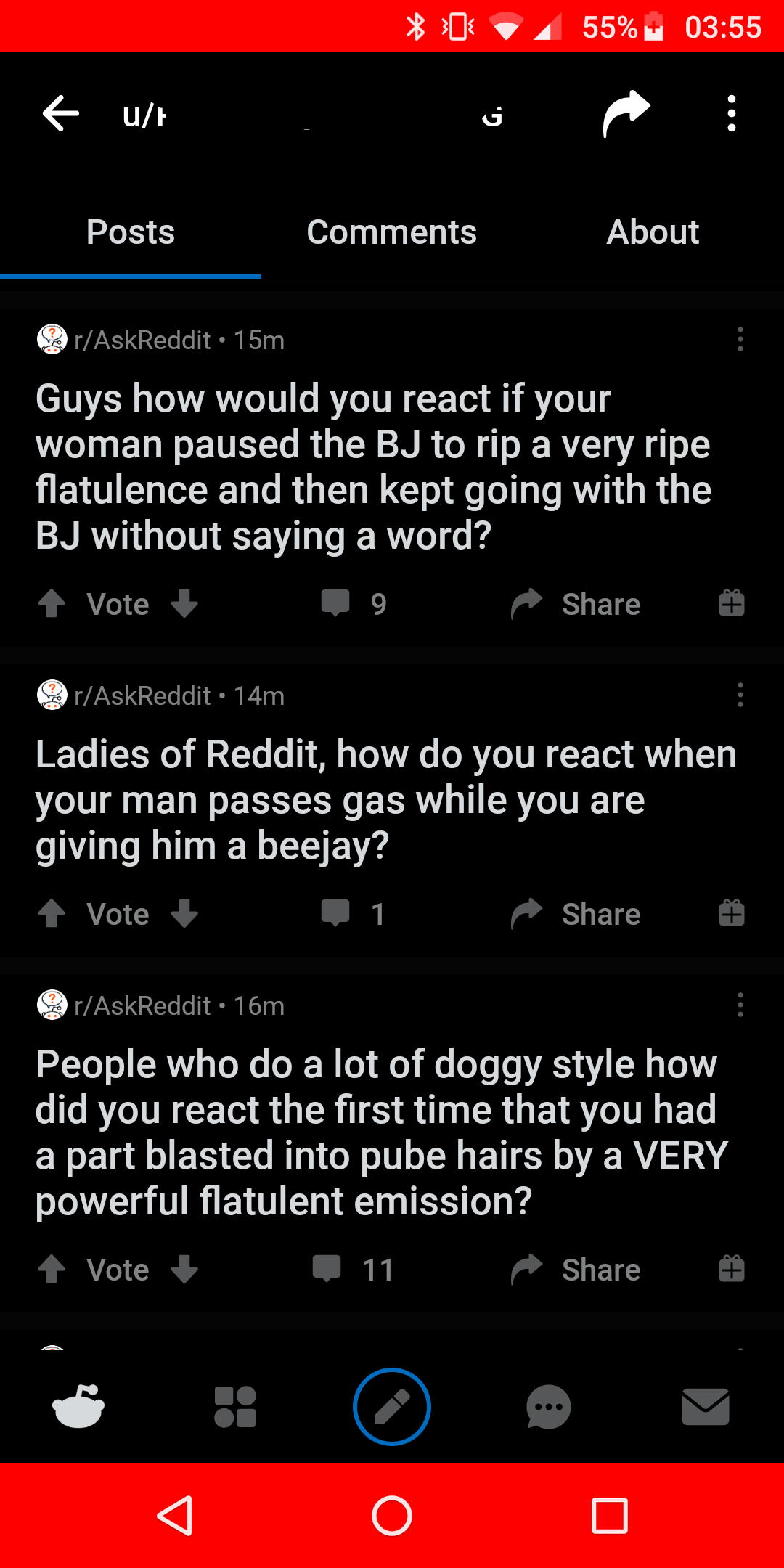Viewport: 784px width, 1568px height.
Task: Open the 'People who do a lot' post
Action: click(381, 1132)
